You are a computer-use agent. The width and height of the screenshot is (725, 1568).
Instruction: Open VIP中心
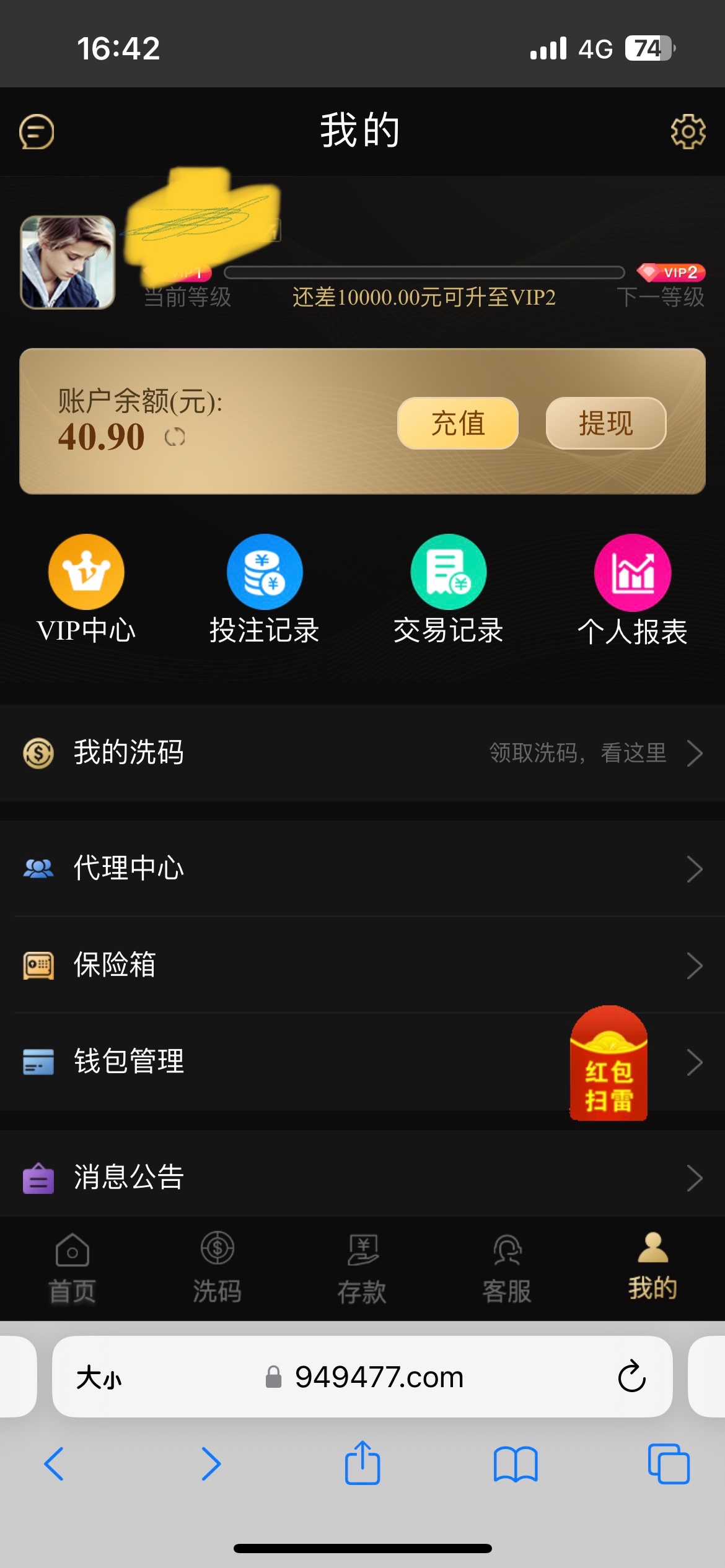(x=86, y=590)
